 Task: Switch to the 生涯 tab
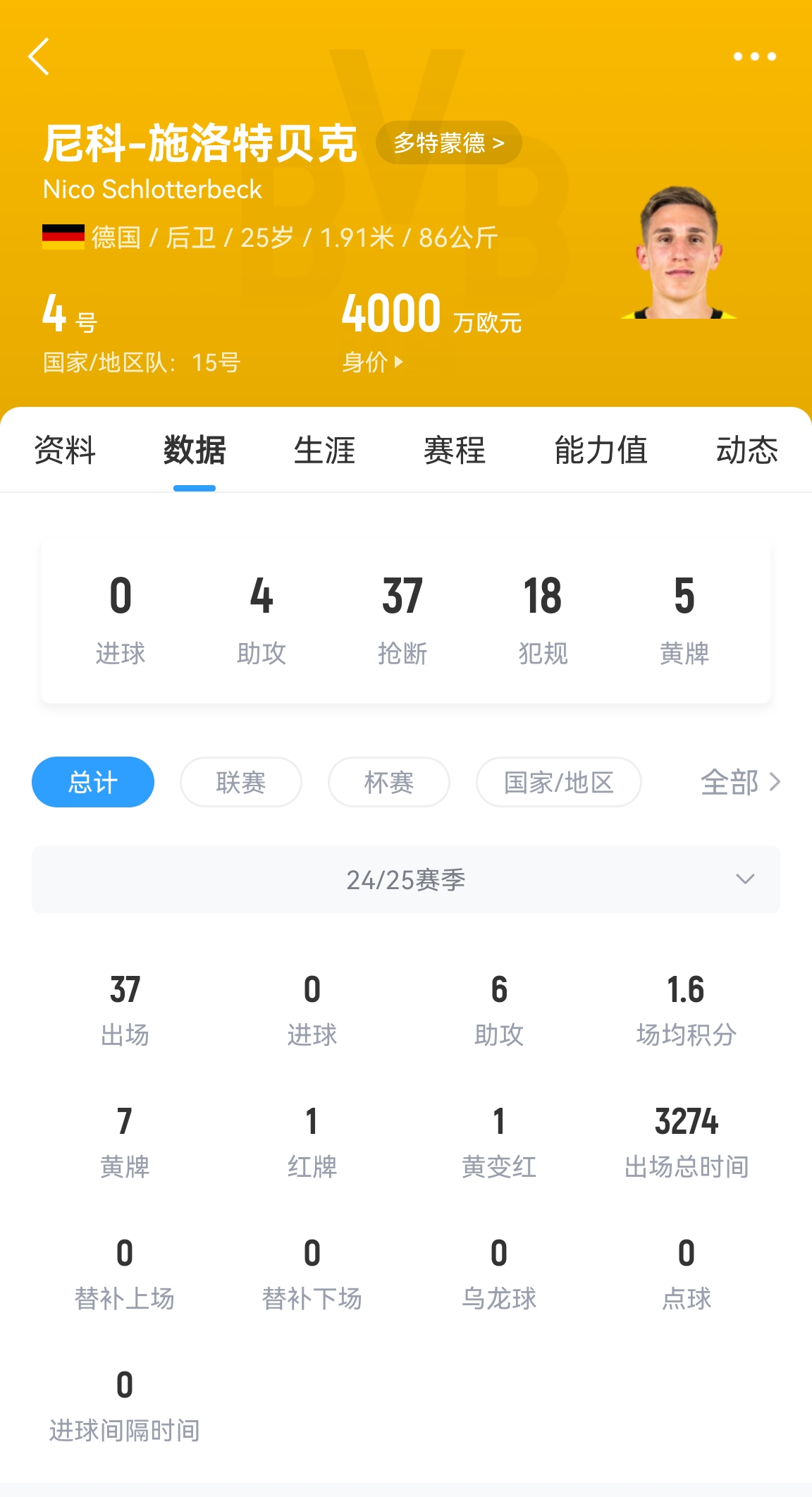[324, 451]
